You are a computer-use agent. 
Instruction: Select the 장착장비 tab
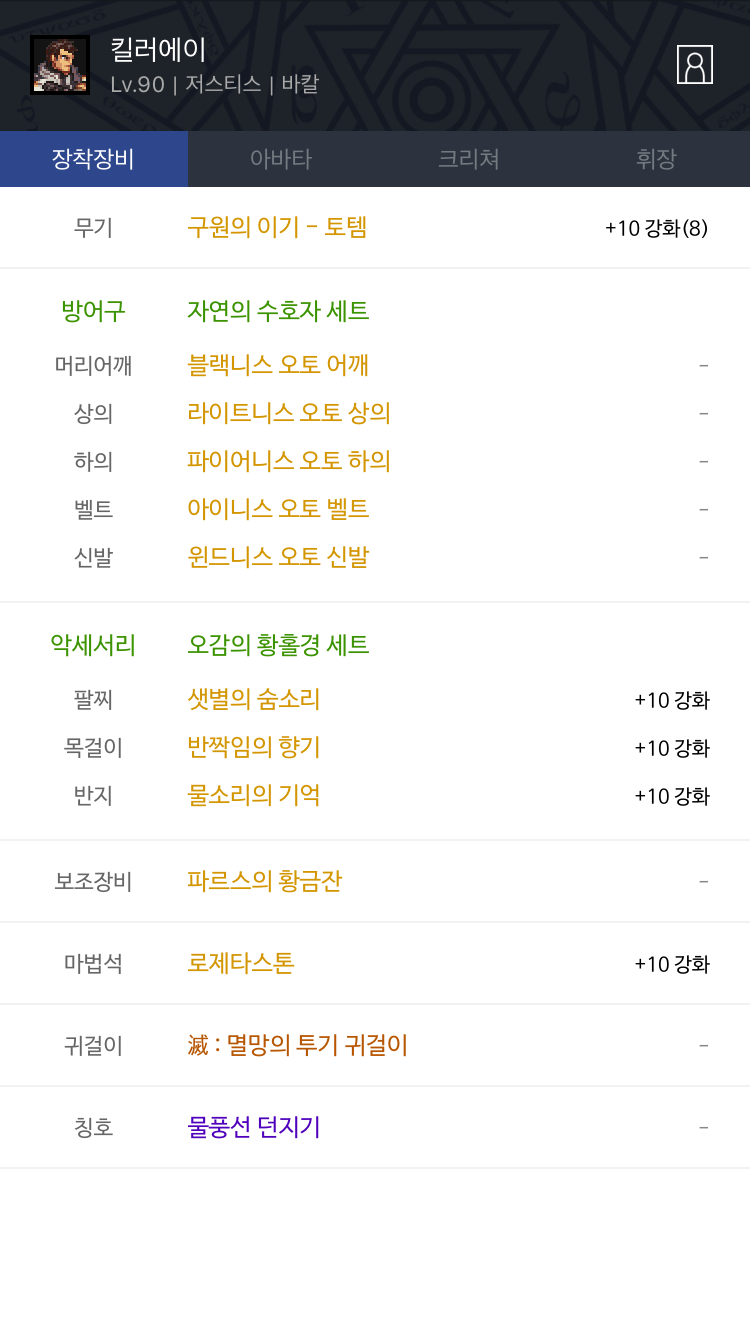coord(94,159)
